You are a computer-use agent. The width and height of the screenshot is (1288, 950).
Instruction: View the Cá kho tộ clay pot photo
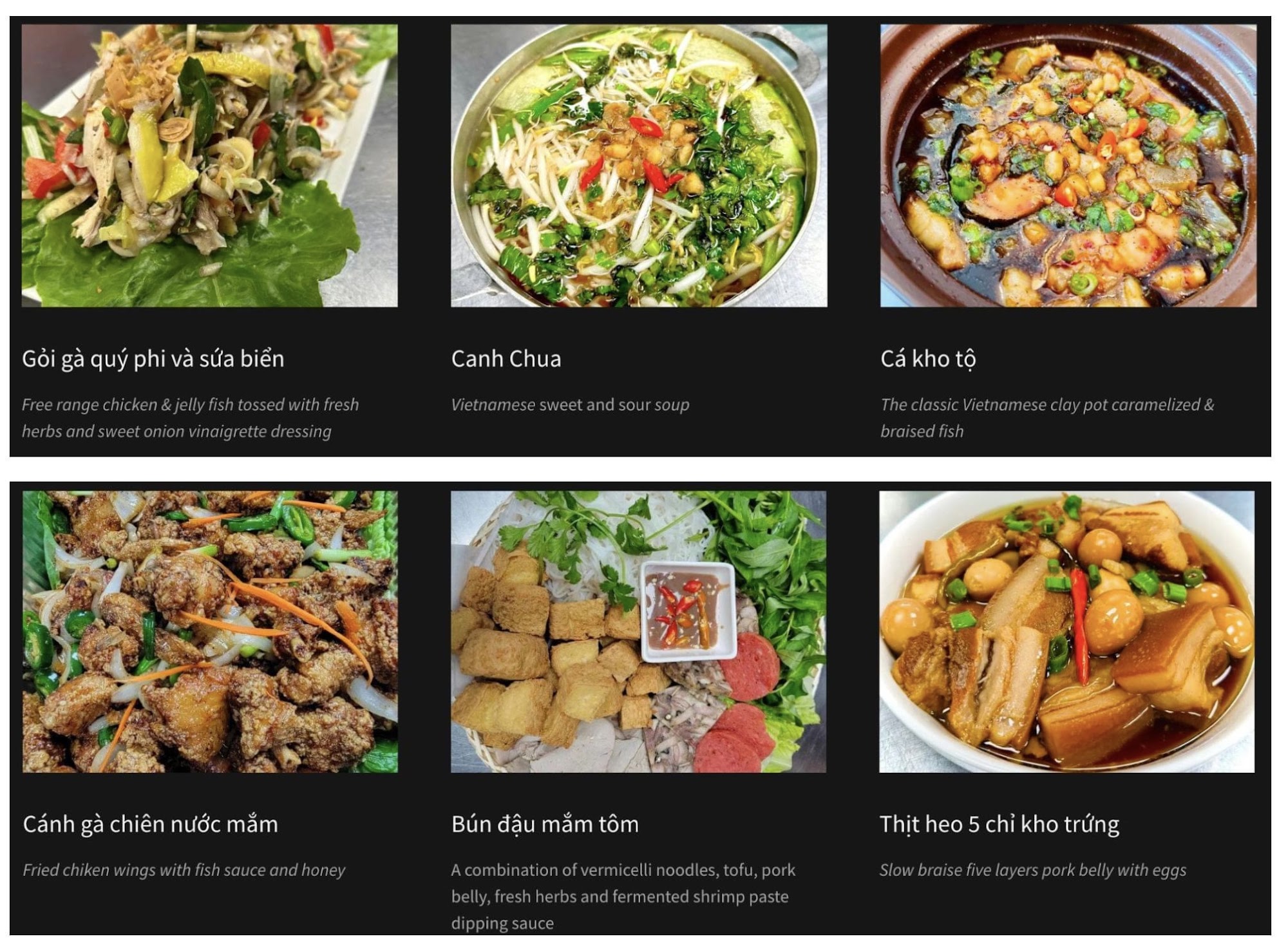coord(1068,166)
